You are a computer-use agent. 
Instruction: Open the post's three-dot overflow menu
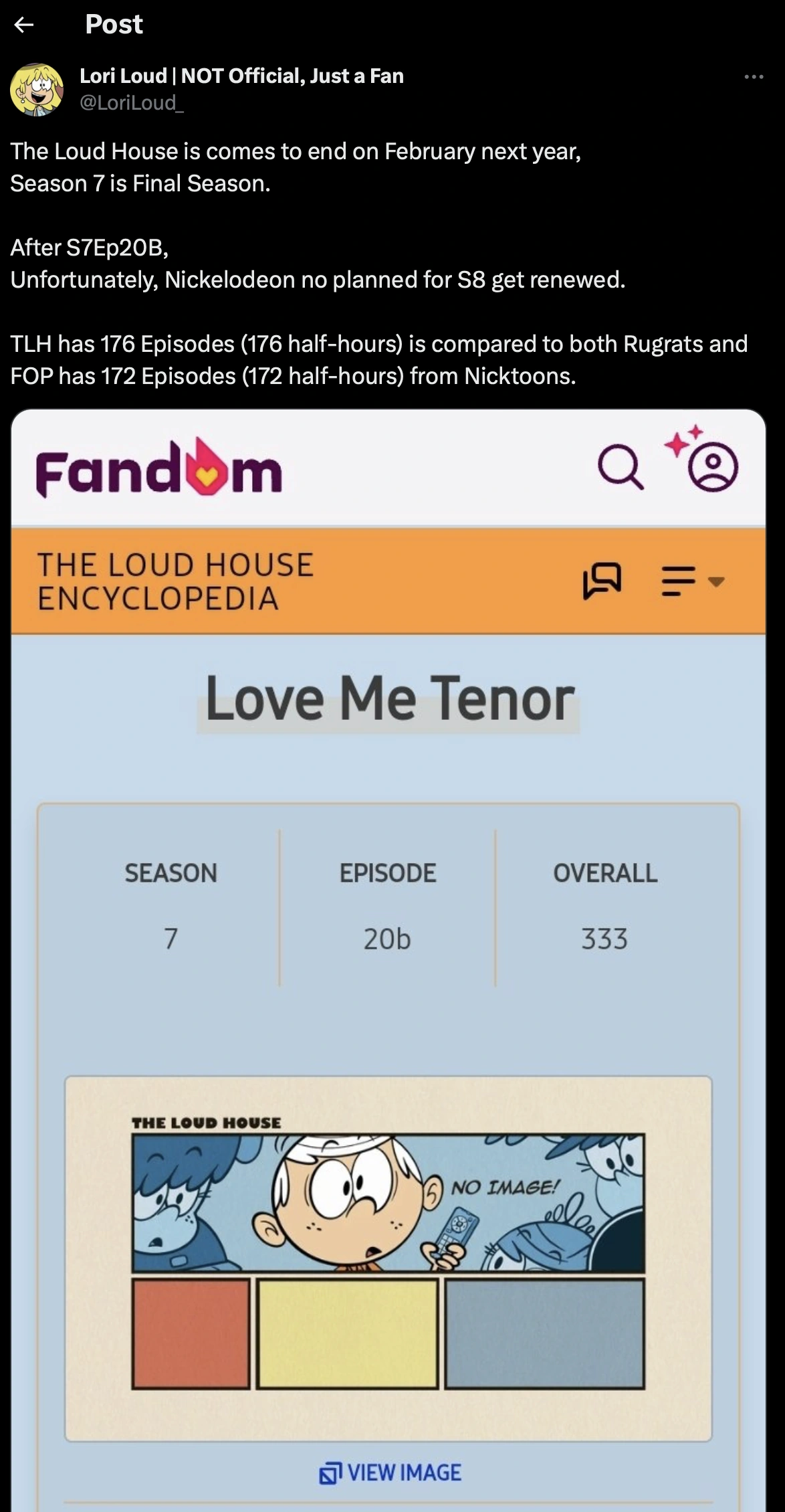[754, 77]
